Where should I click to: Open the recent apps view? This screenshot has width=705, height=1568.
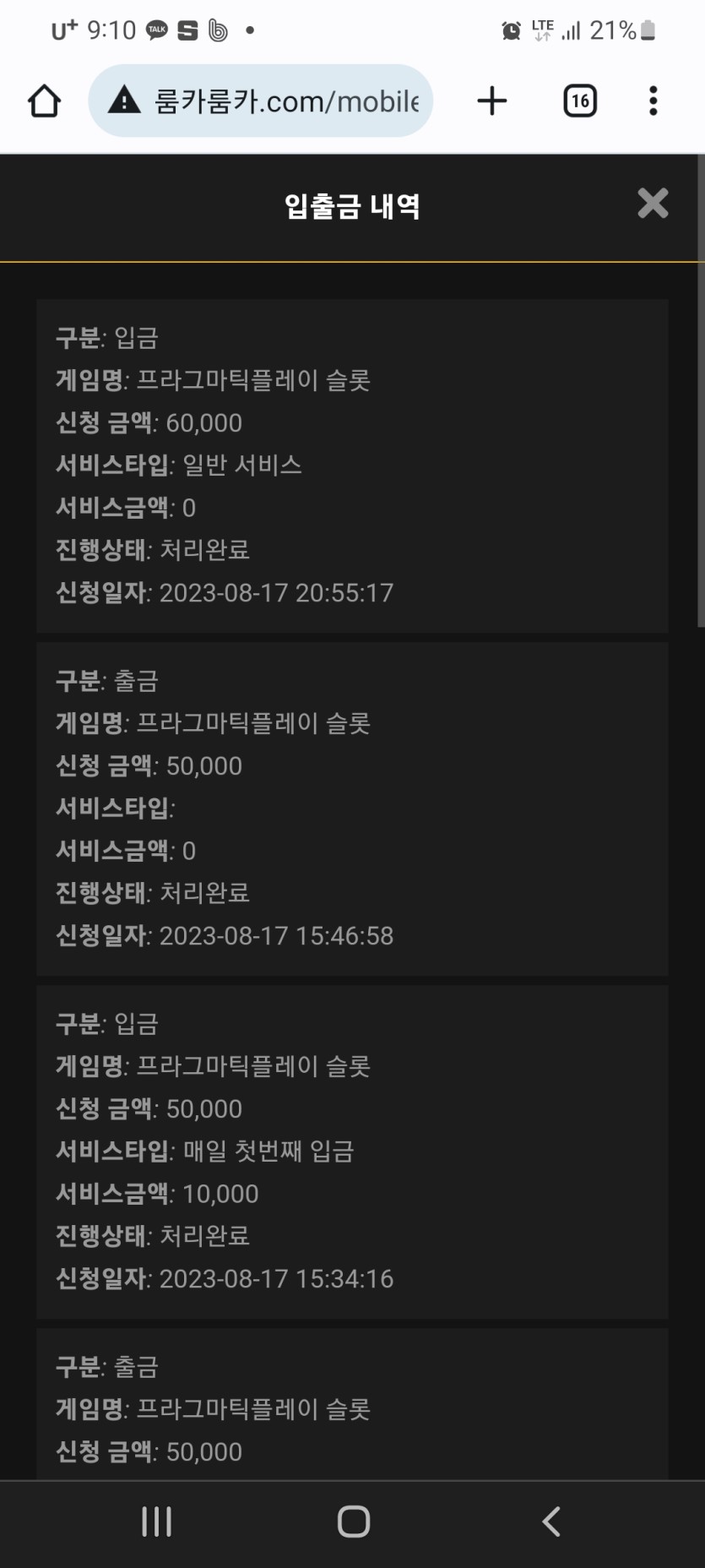pyautogui.click(x=157, y=1522)
